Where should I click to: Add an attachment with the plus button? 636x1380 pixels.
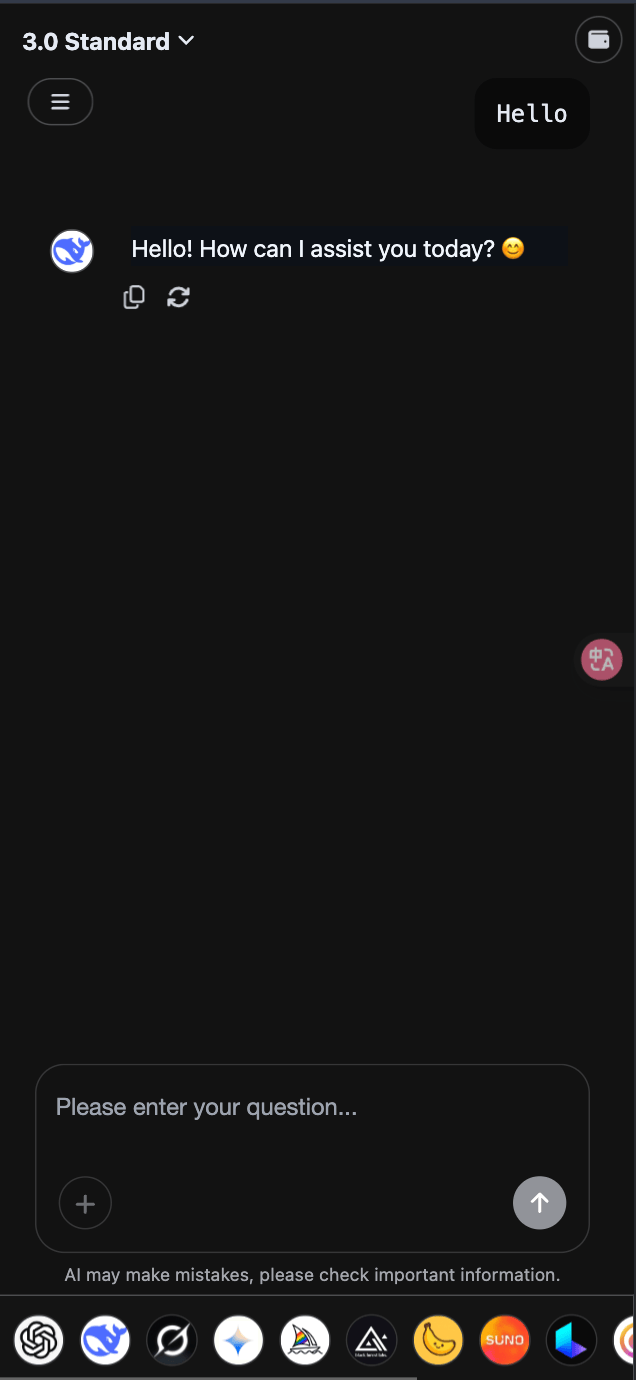(85, 1204)
